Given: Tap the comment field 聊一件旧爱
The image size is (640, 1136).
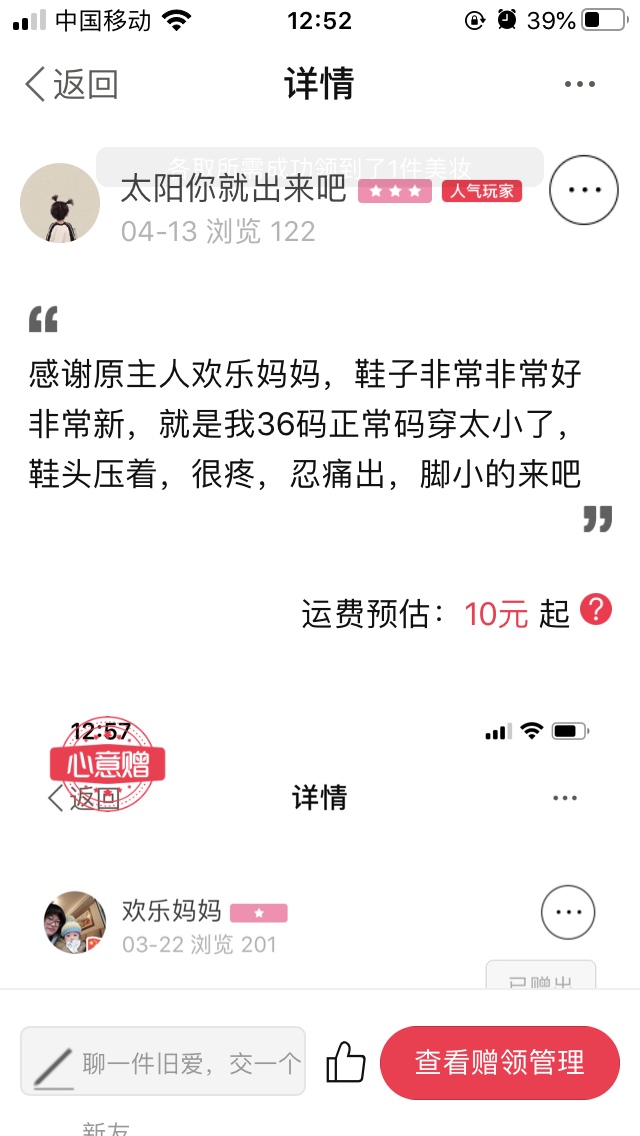Looking at the screenshot, I should pos(163,1061).
